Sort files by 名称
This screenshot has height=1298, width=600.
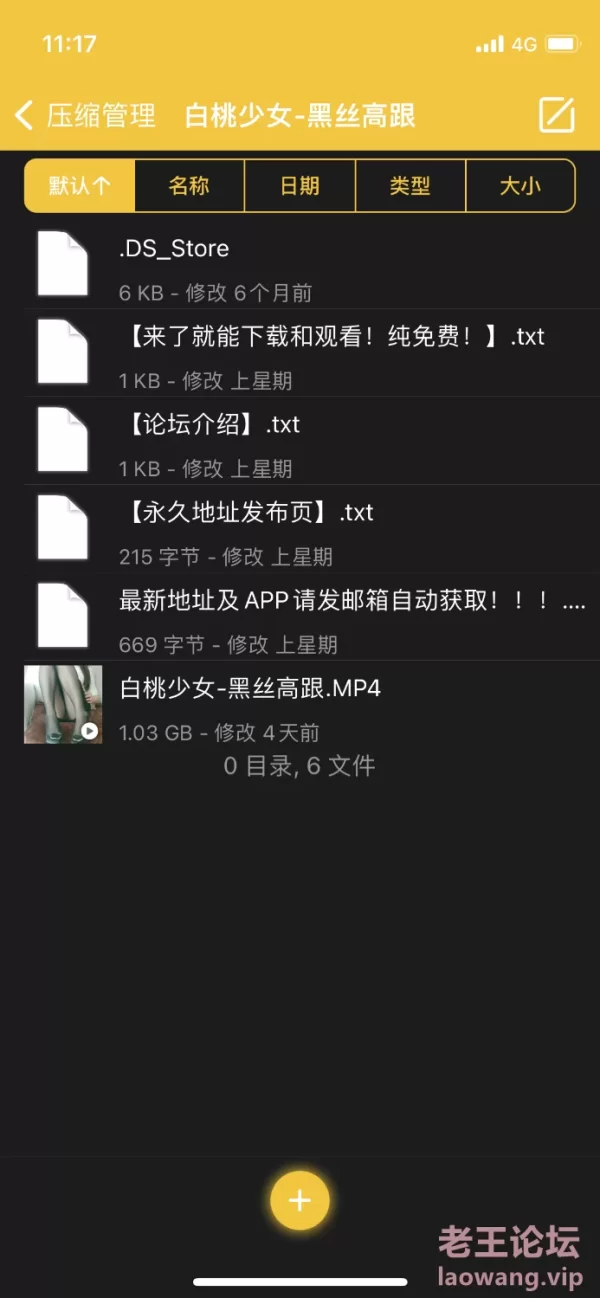189,186
